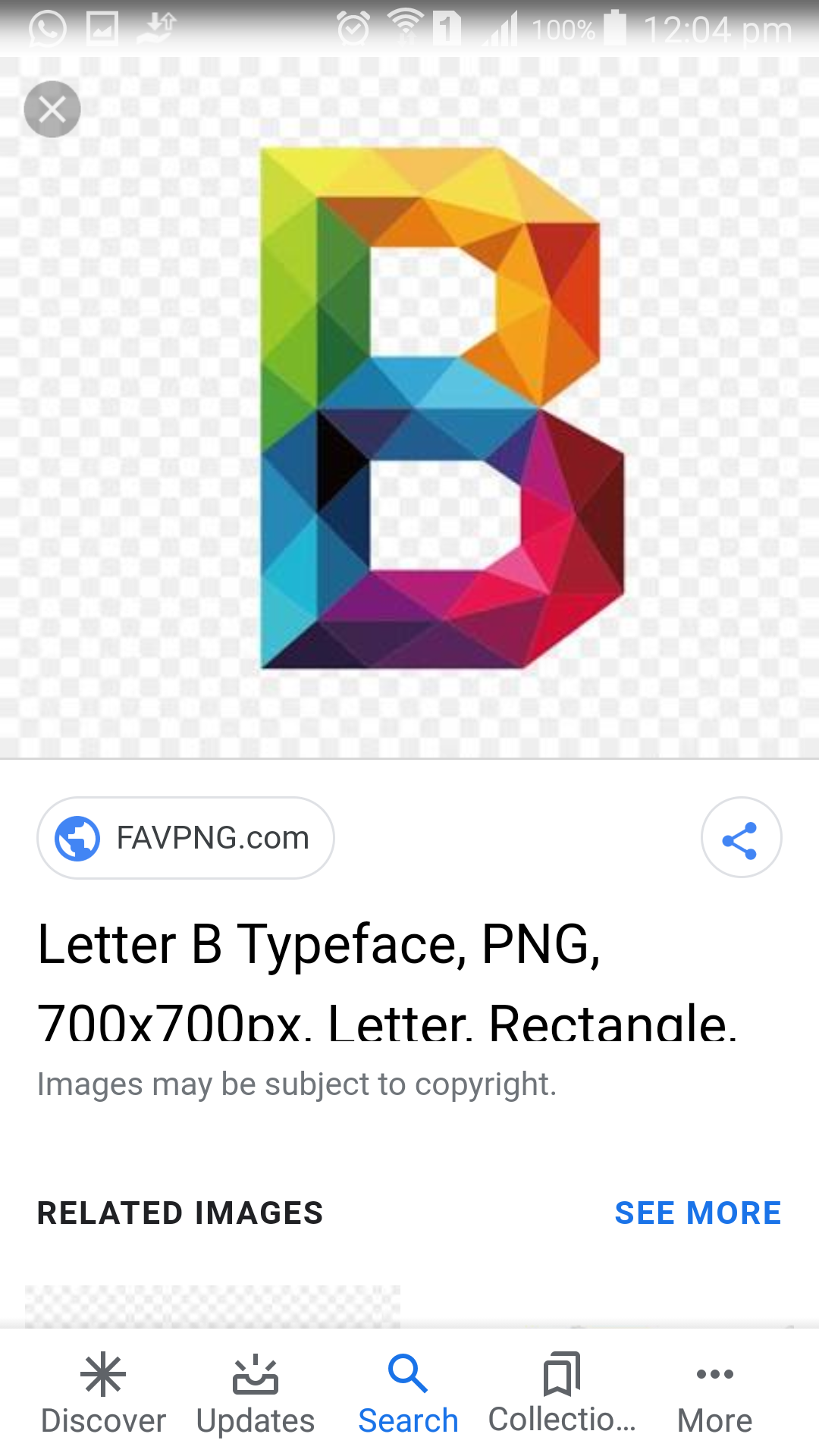The image size is (819, 1456).
Task: Go to the Discover tab
Action: [103, 1394]
